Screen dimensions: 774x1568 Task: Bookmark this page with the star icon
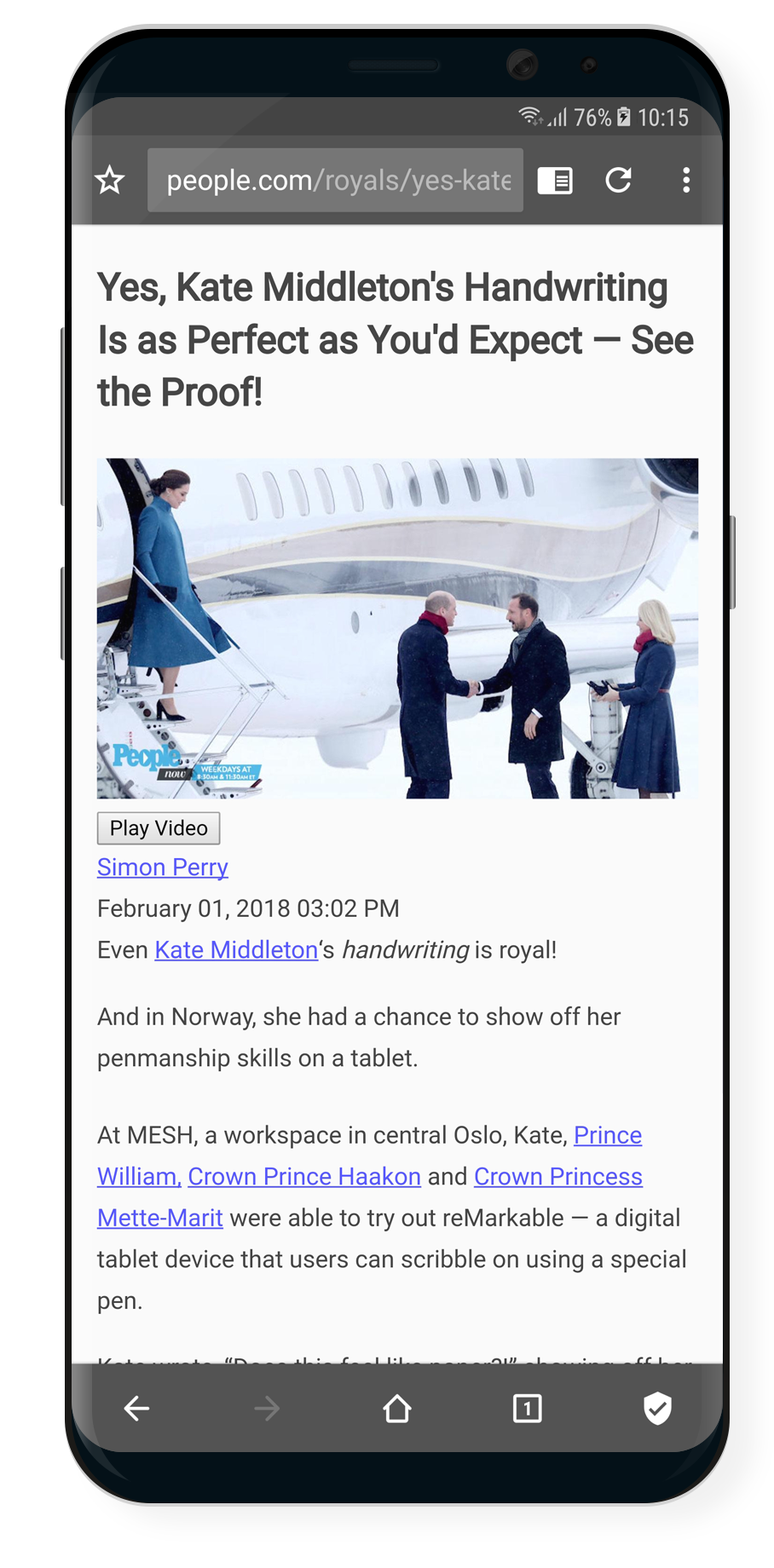point(110,180)
